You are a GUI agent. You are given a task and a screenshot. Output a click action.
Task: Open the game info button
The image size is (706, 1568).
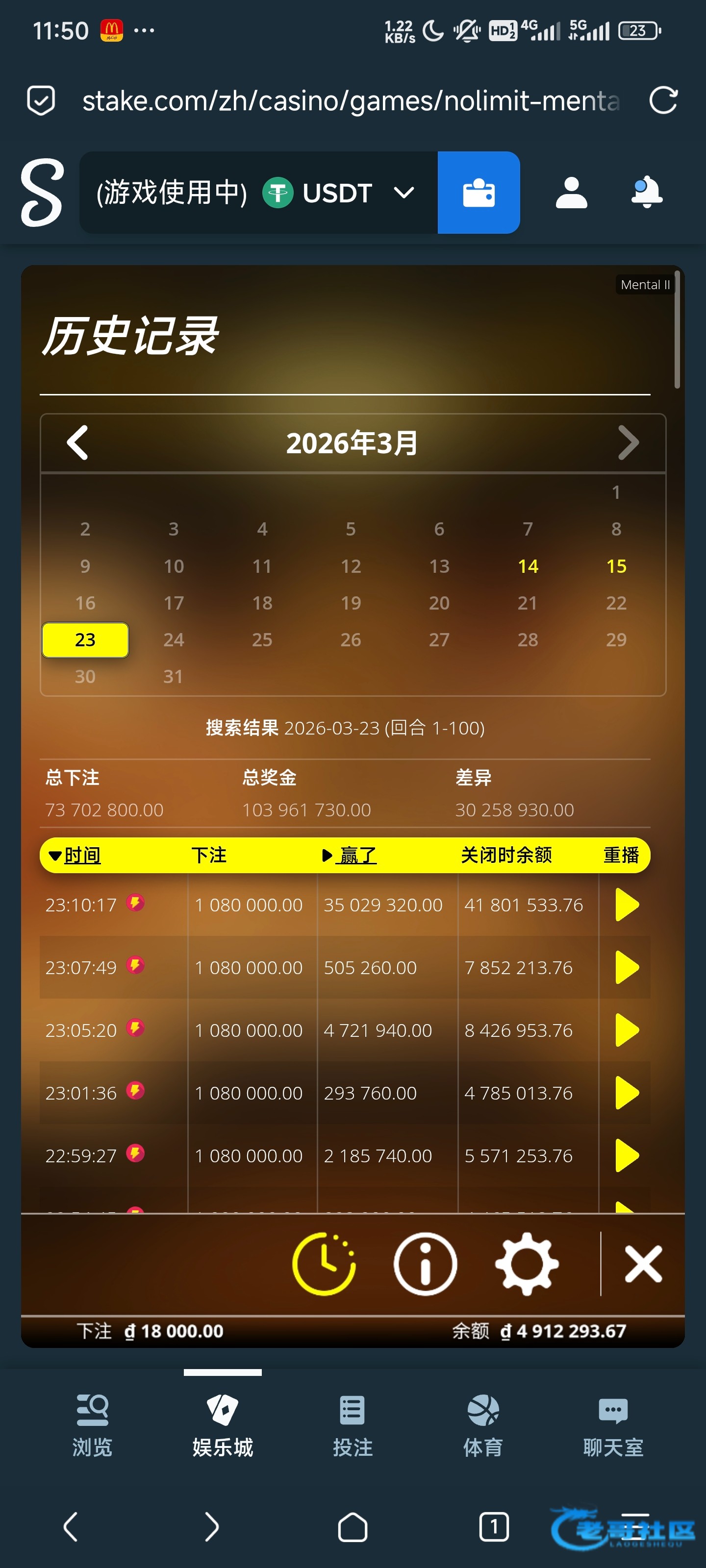425,1264
